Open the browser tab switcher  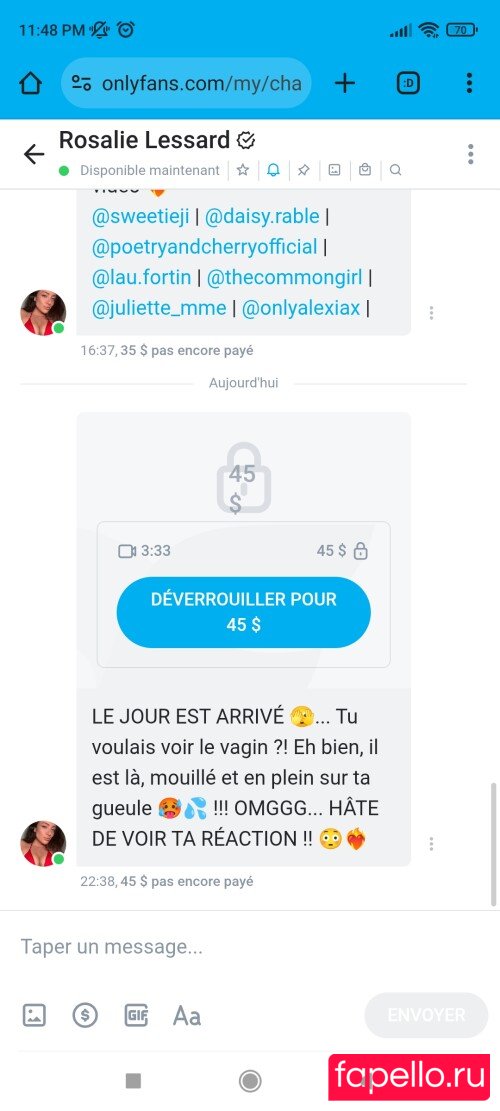408,84
